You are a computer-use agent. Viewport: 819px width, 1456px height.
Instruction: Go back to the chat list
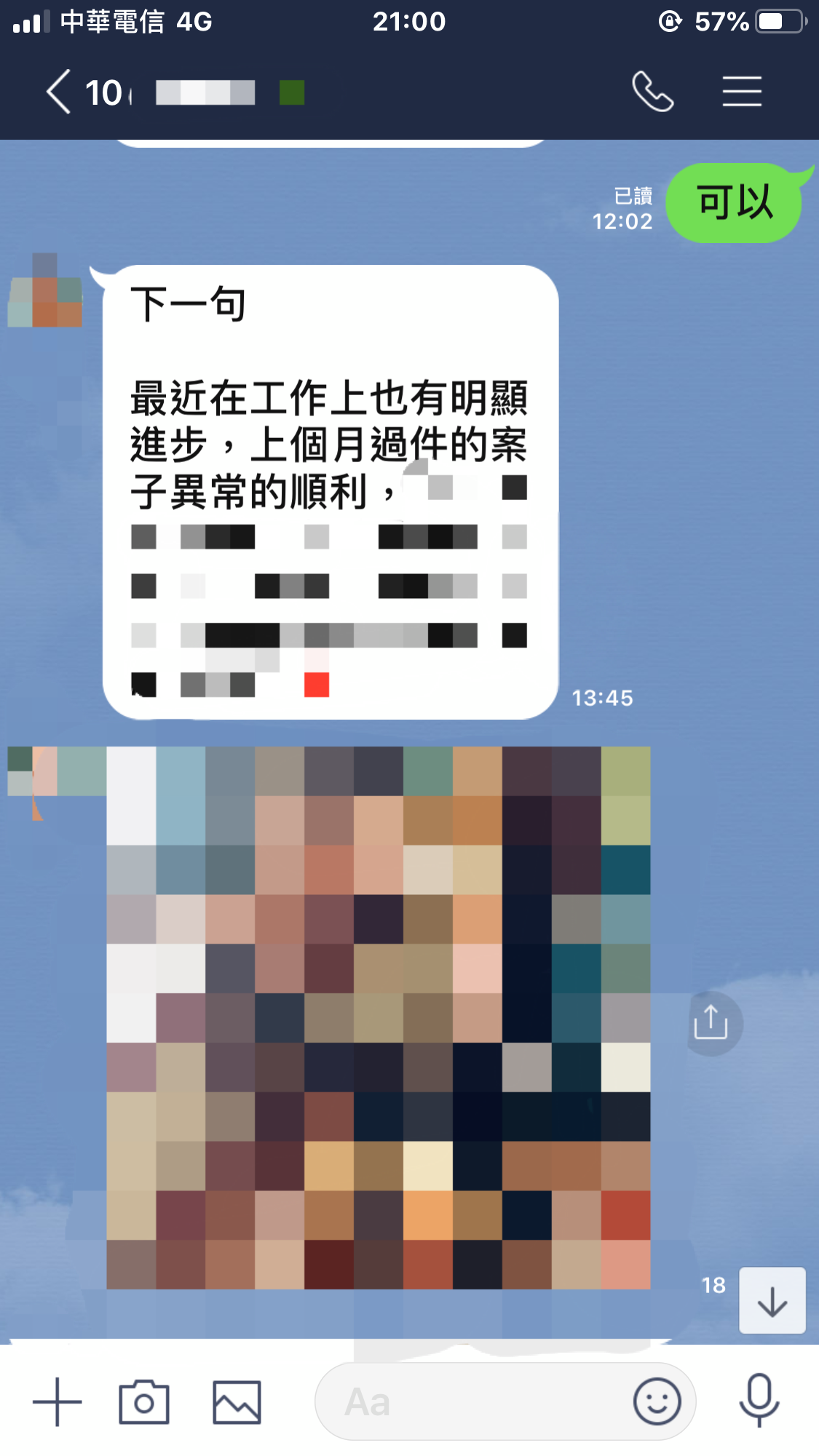point(60,92)
